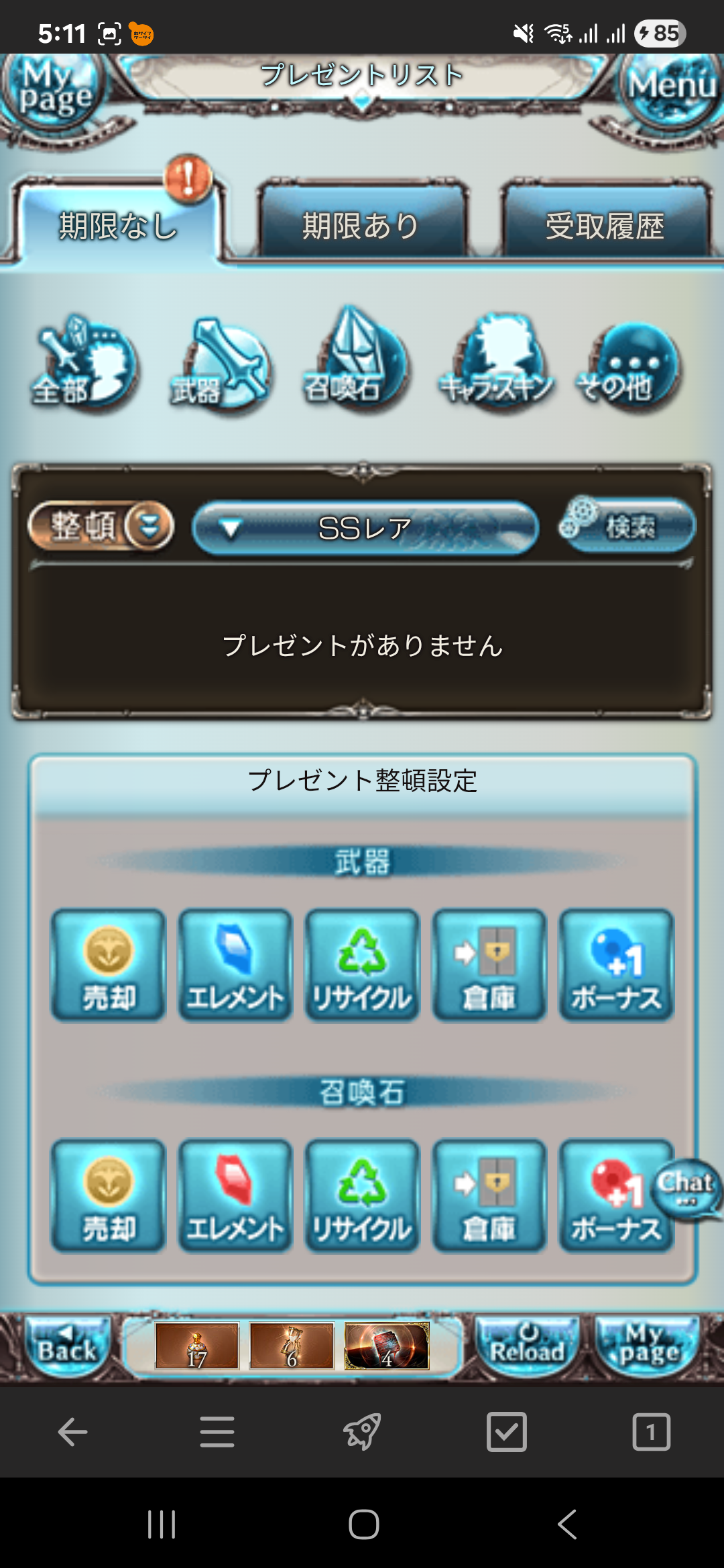Tap the 検索 search button
The image size is (724, 1568).
(x=627, y=525)
